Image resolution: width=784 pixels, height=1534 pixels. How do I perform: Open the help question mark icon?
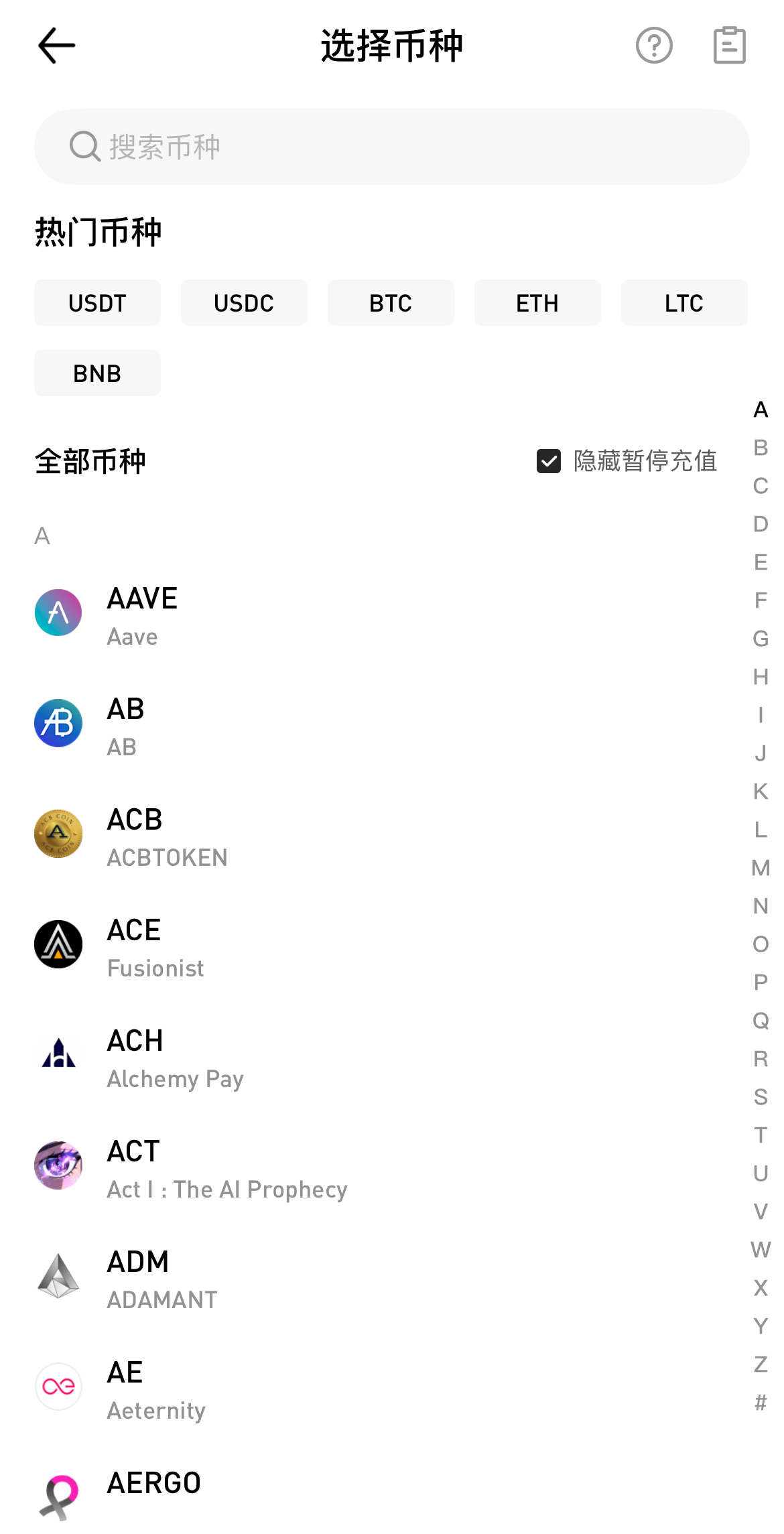tap(654, 46)
